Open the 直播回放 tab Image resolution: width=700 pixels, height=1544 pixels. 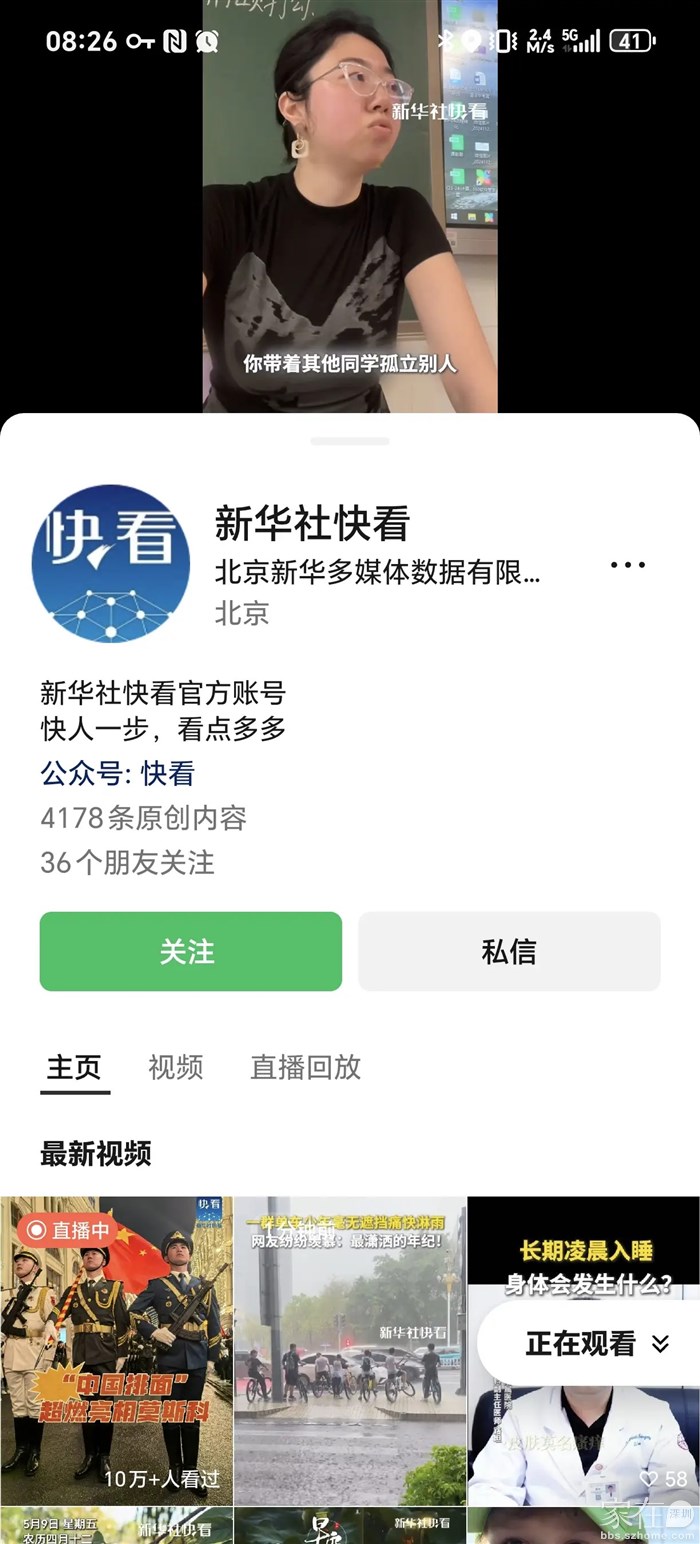pyautogui.click(x=305, y=1067)
